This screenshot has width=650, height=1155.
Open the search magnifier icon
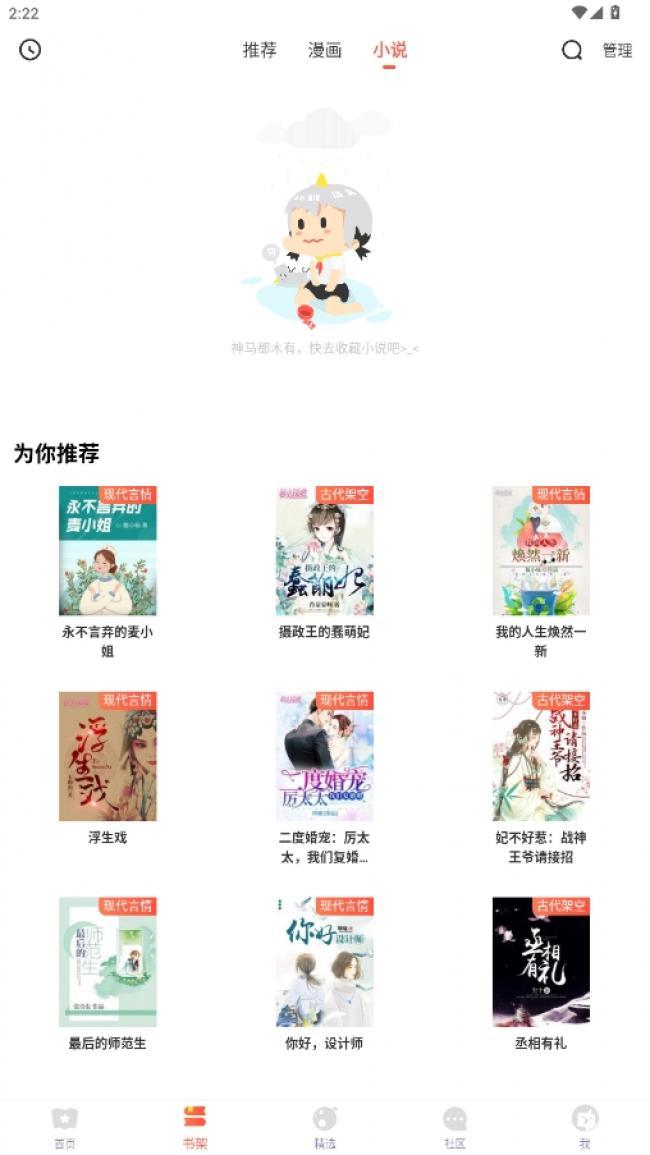(571, 50)
